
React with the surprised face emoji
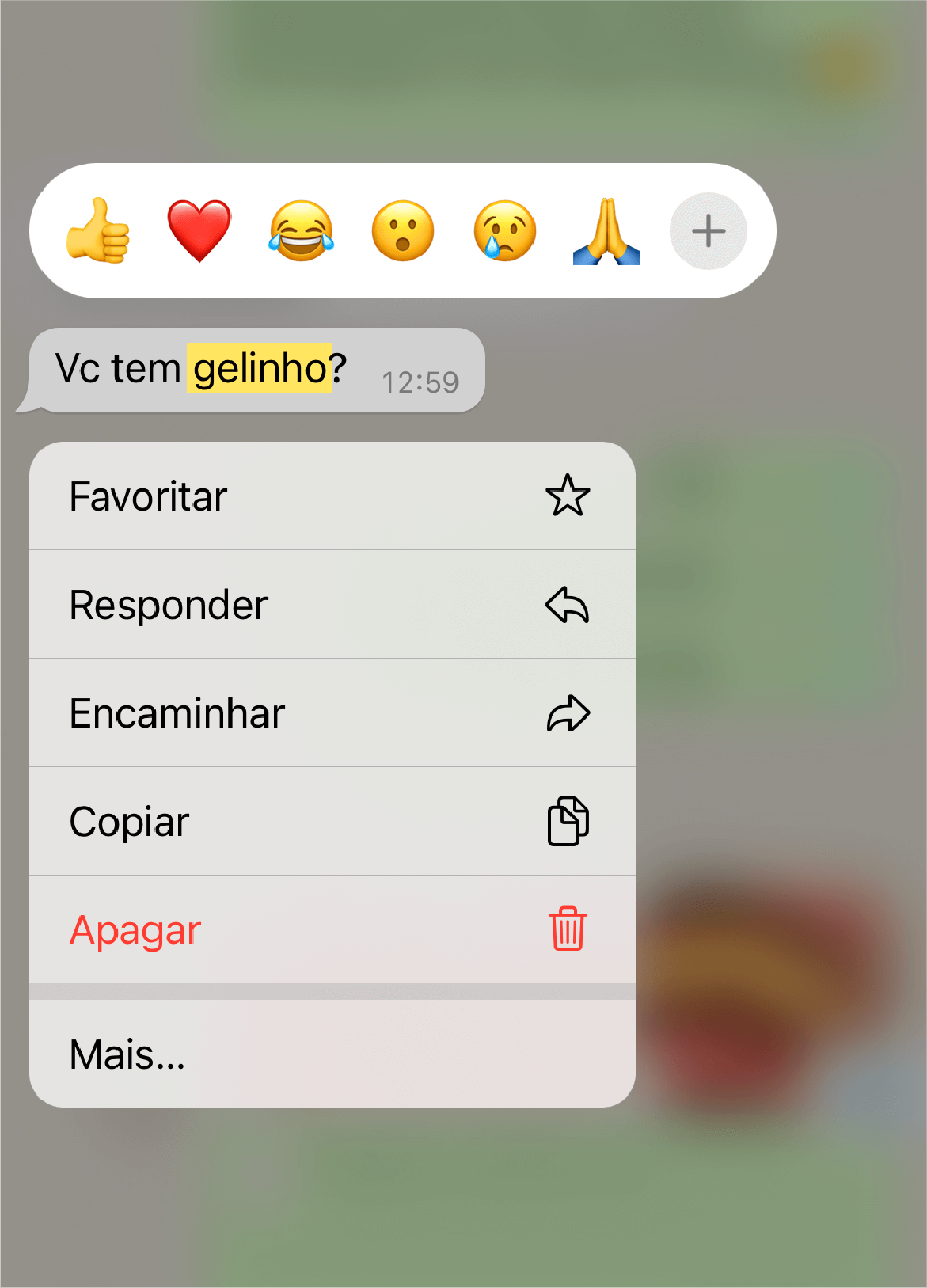coord(403,231)
